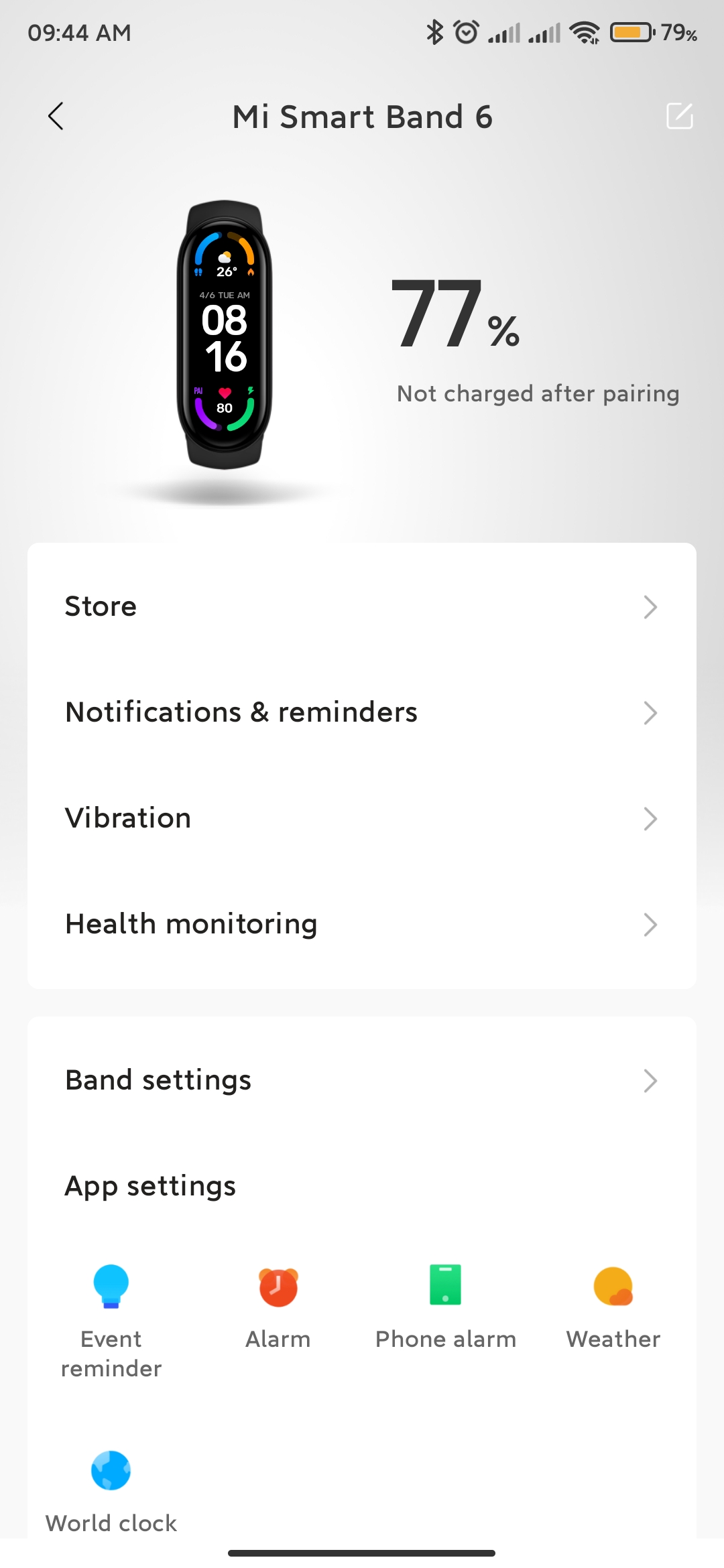Open Notifications & reminders
724x1568 pixels.
362,712
